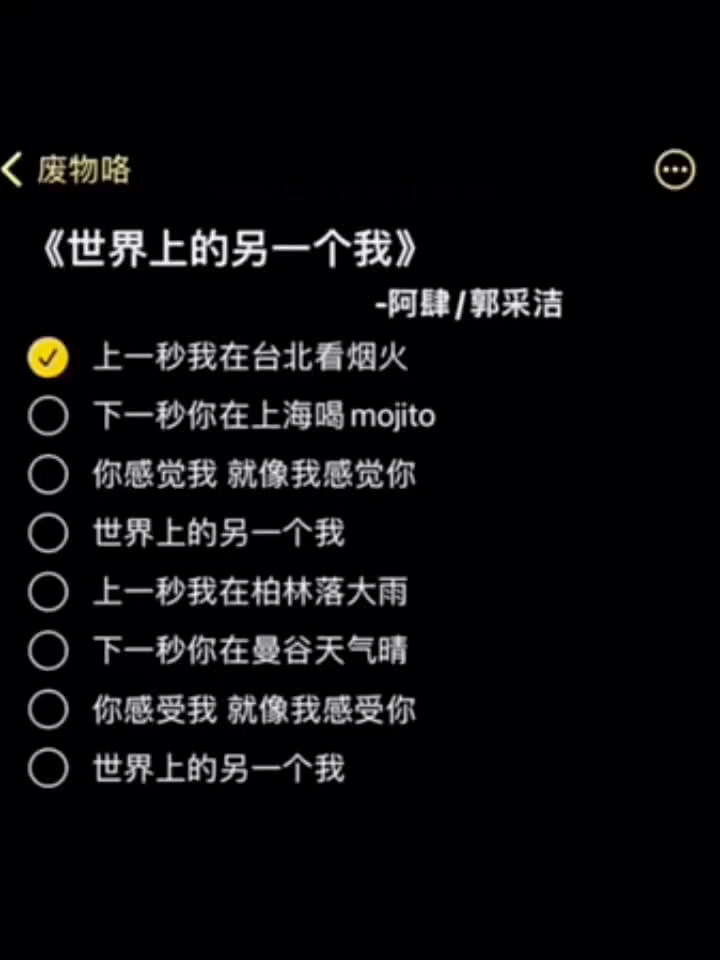Tick the 上一秒我在柏林落大雨 item
Viewport: 720px width, 960px height.
pos(48,592)
